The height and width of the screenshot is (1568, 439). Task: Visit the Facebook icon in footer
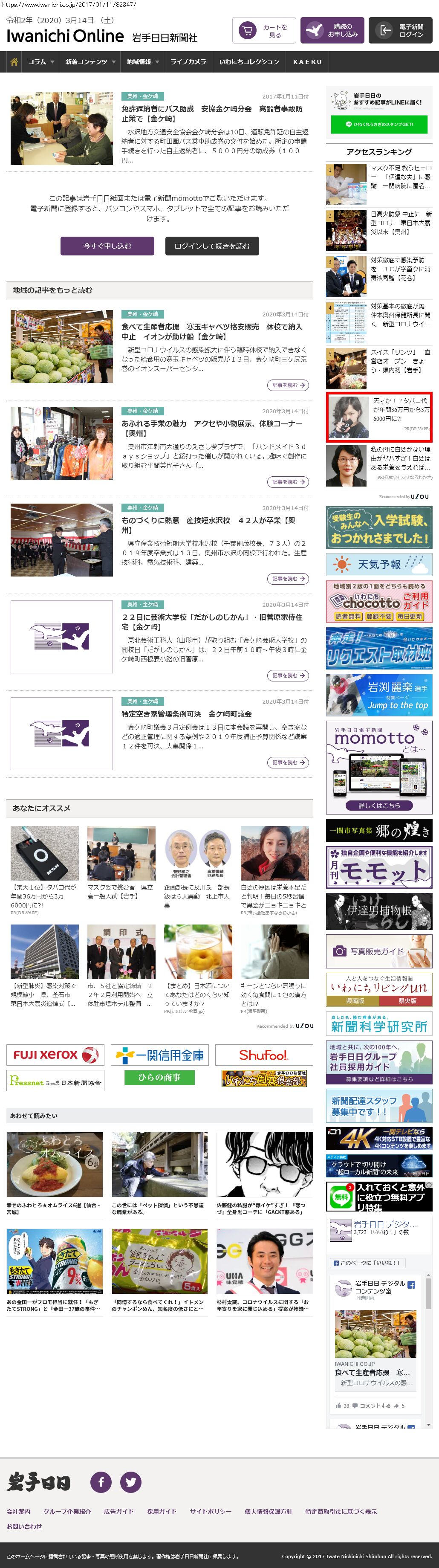coord(101,1481)
